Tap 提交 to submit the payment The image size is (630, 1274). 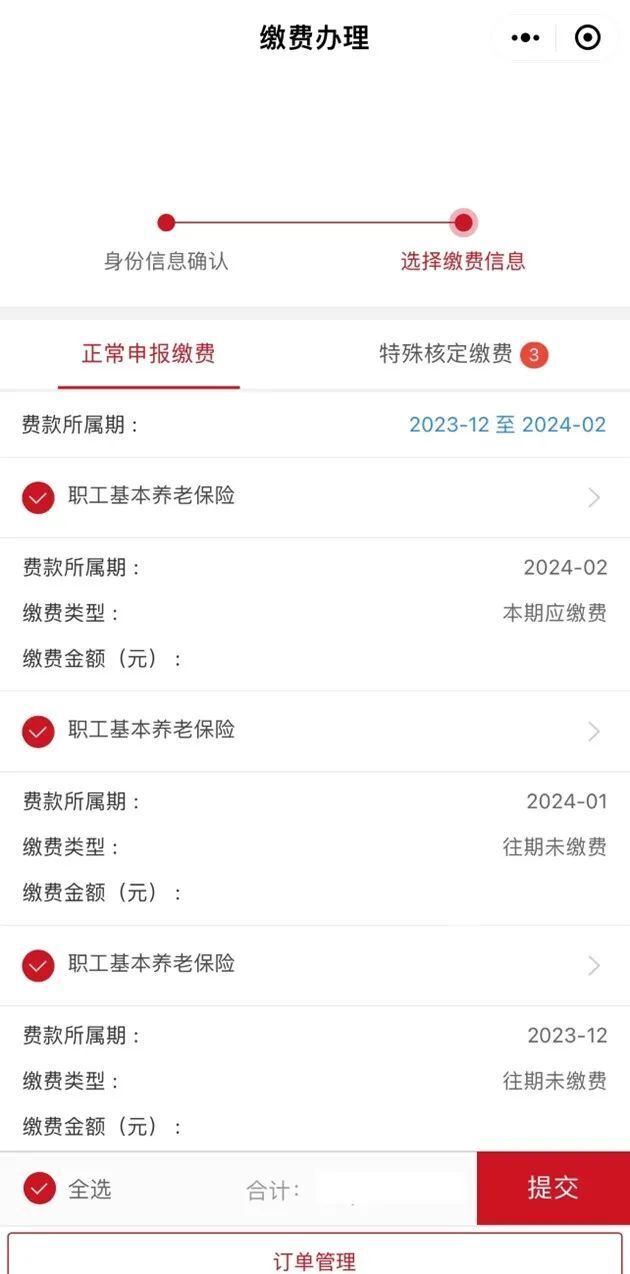(x=553, y=1188)
